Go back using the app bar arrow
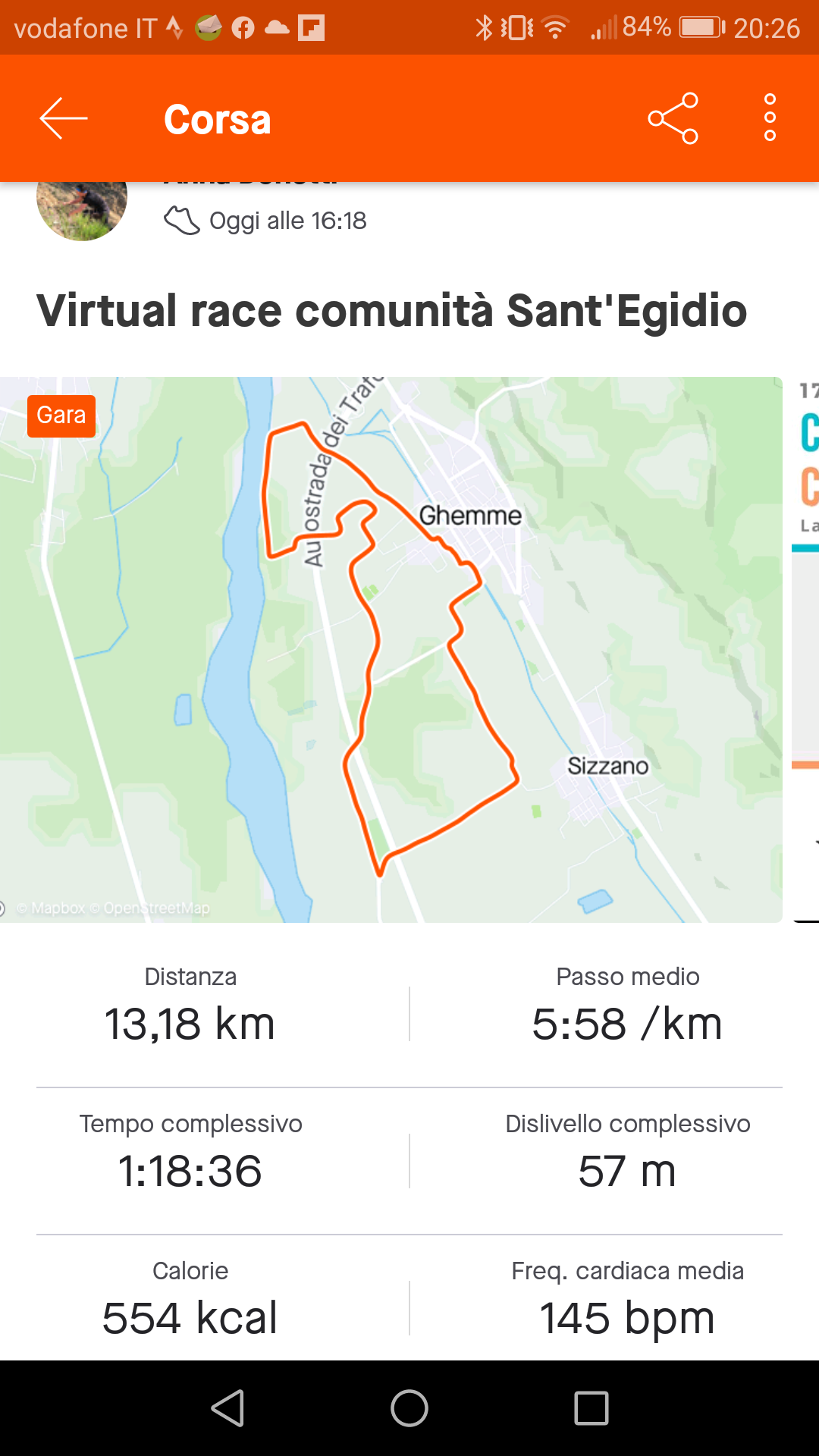Viewport: 819px width, 1456px height. tap(64, 118)
